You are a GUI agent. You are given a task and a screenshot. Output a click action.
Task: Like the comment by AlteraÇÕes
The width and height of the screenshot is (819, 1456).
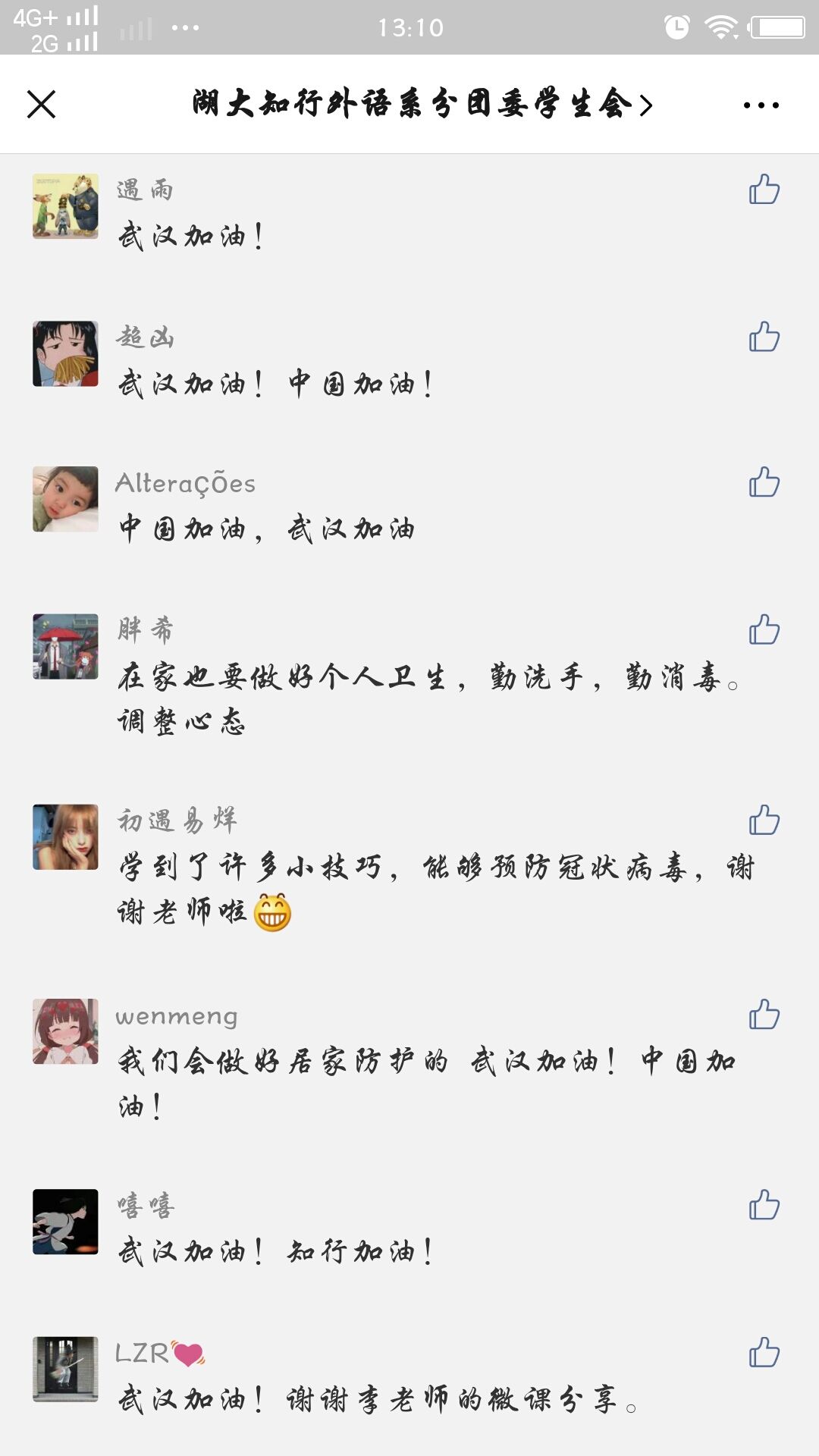tap(764, 482)
